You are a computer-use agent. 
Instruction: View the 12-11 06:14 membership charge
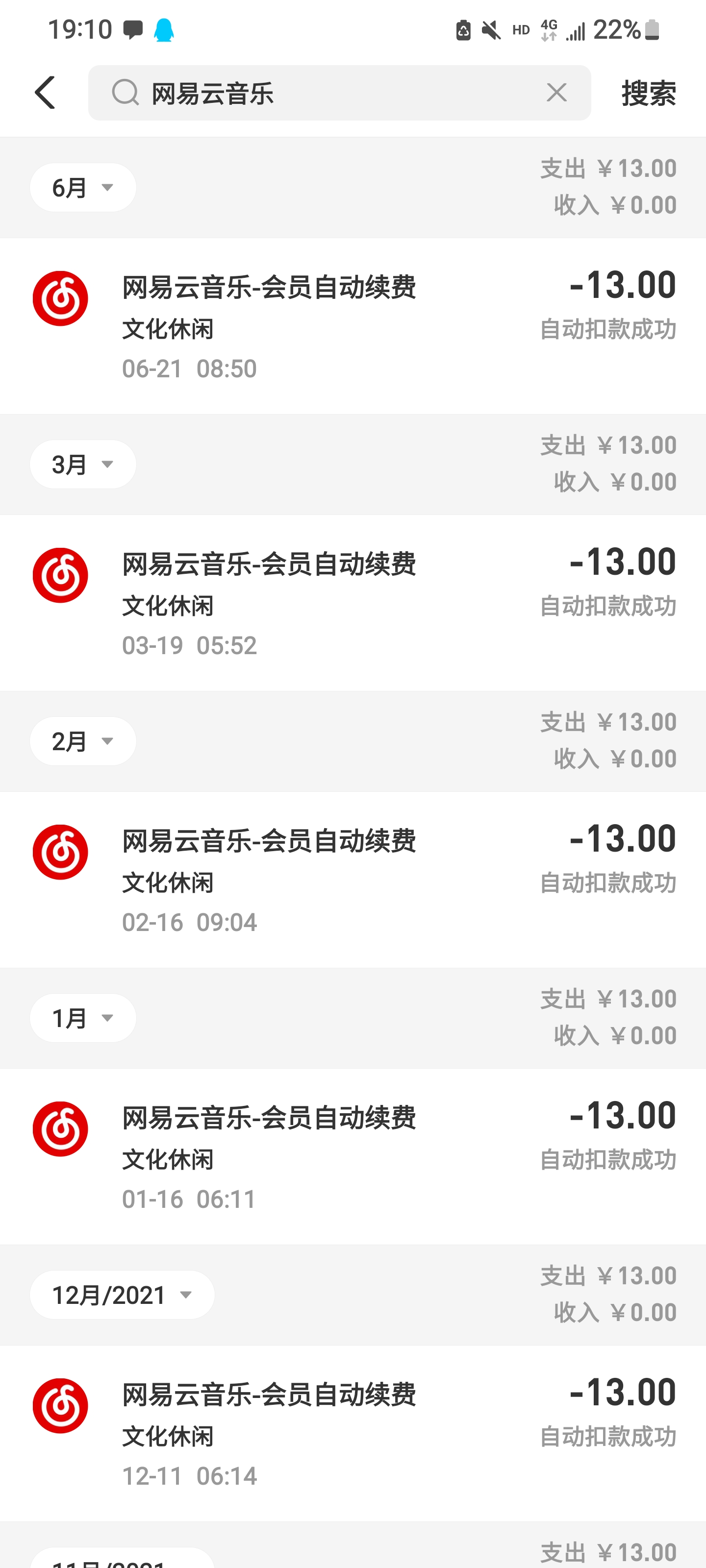[353, 1434]
